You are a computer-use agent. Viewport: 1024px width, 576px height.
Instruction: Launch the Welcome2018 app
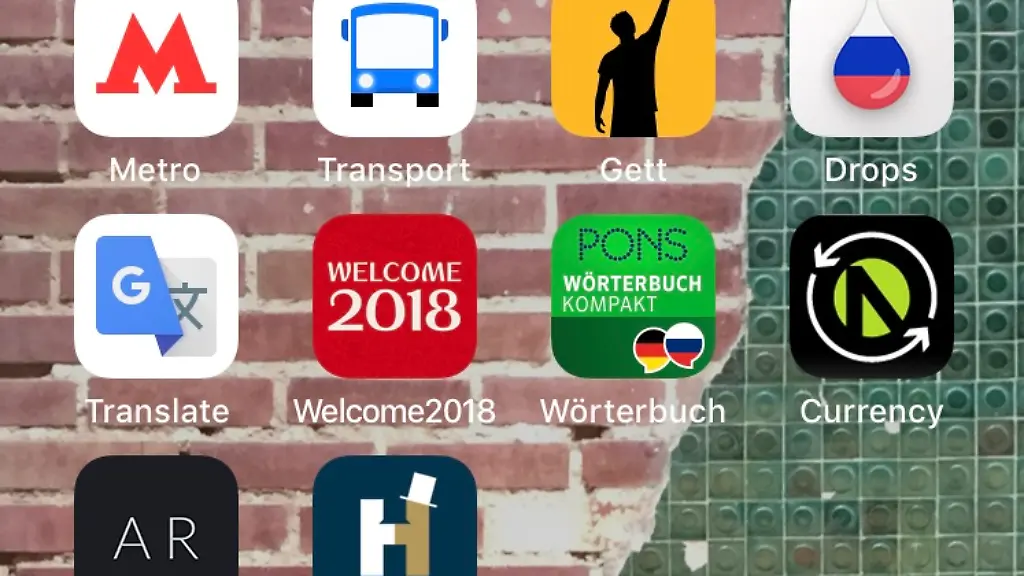pyautogui.click(x=394, y=296)
